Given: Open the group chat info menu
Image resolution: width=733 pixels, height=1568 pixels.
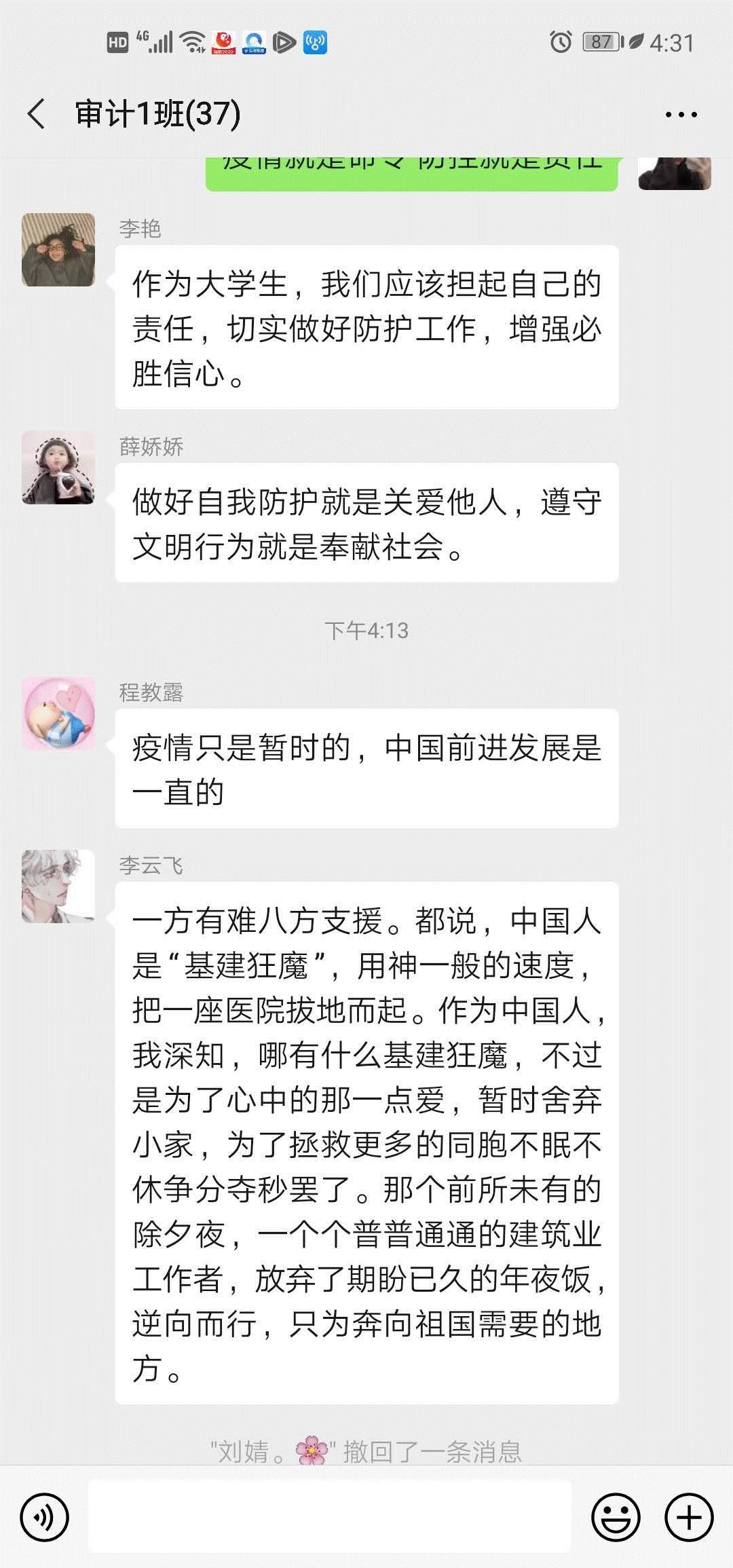Looking at the screenshot, I should (681, 114).
